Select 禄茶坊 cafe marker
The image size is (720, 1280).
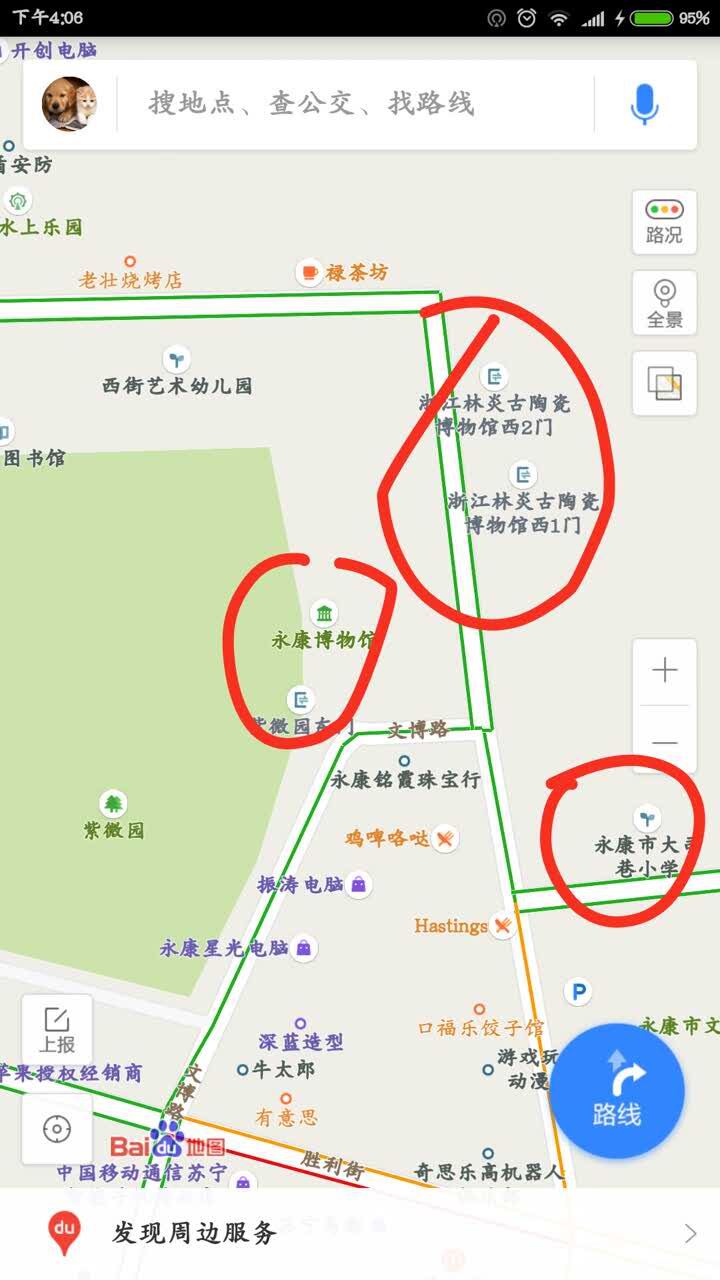pyautogui.click(x=310, y=271)
